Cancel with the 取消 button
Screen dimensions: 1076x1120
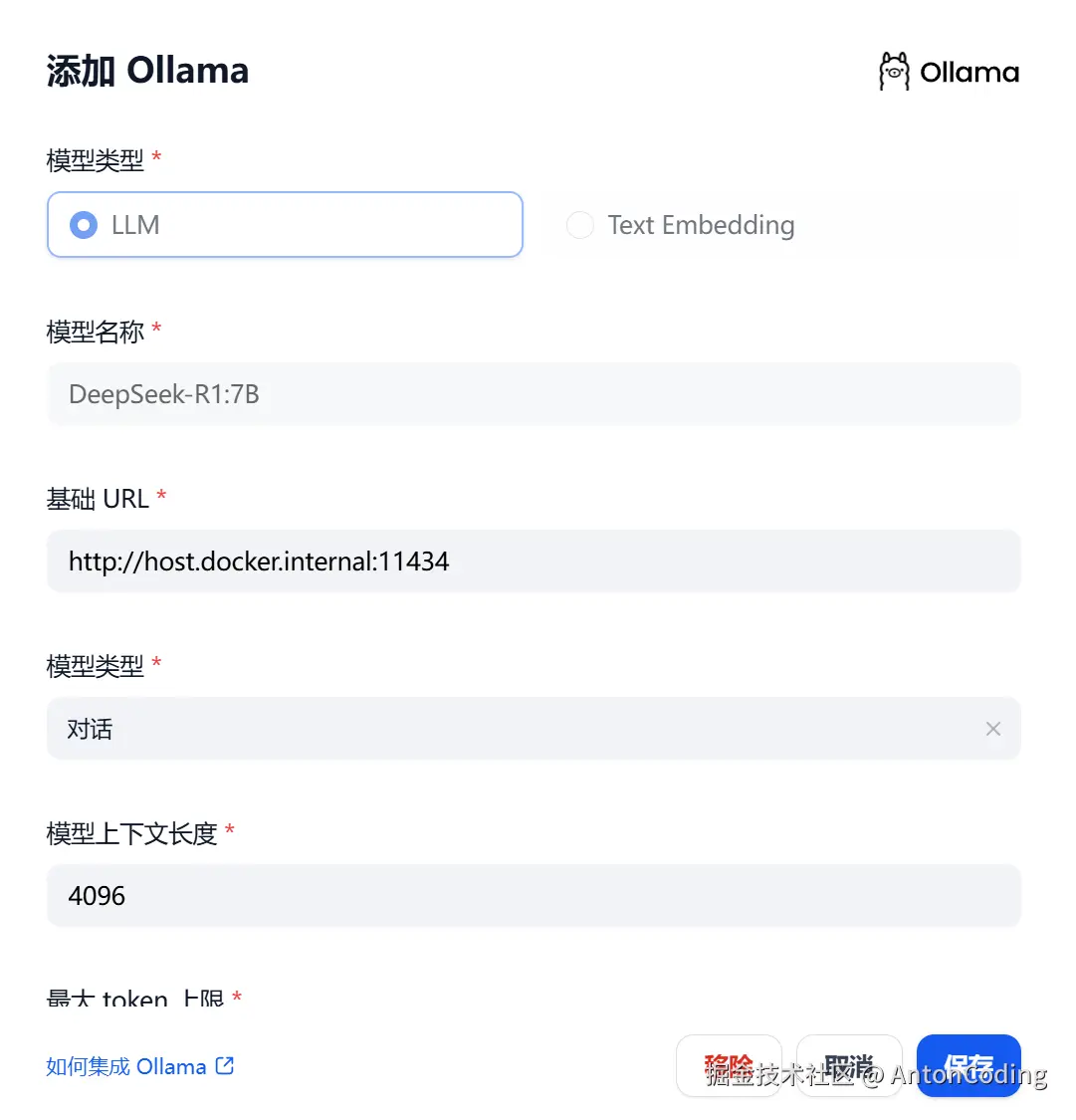point(849,1066)
